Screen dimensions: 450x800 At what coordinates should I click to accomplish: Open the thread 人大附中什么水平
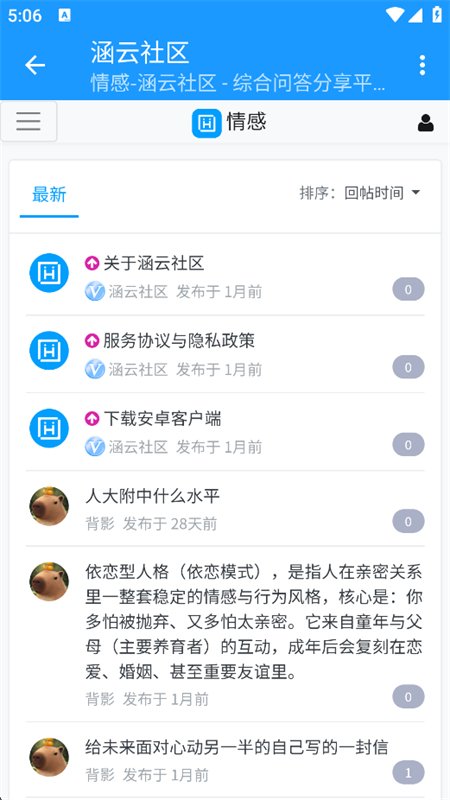point(153,496)
